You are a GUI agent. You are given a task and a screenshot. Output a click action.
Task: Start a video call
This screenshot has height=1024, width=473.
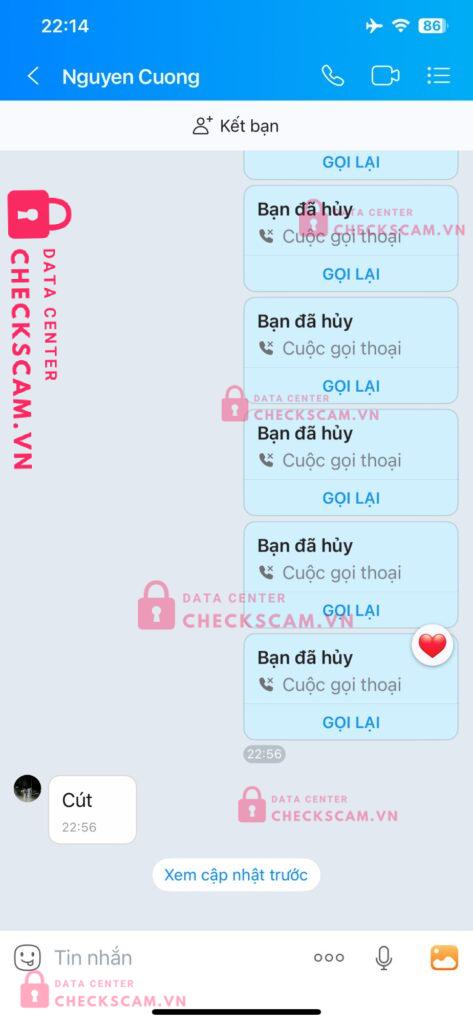[x=385, y=76]
